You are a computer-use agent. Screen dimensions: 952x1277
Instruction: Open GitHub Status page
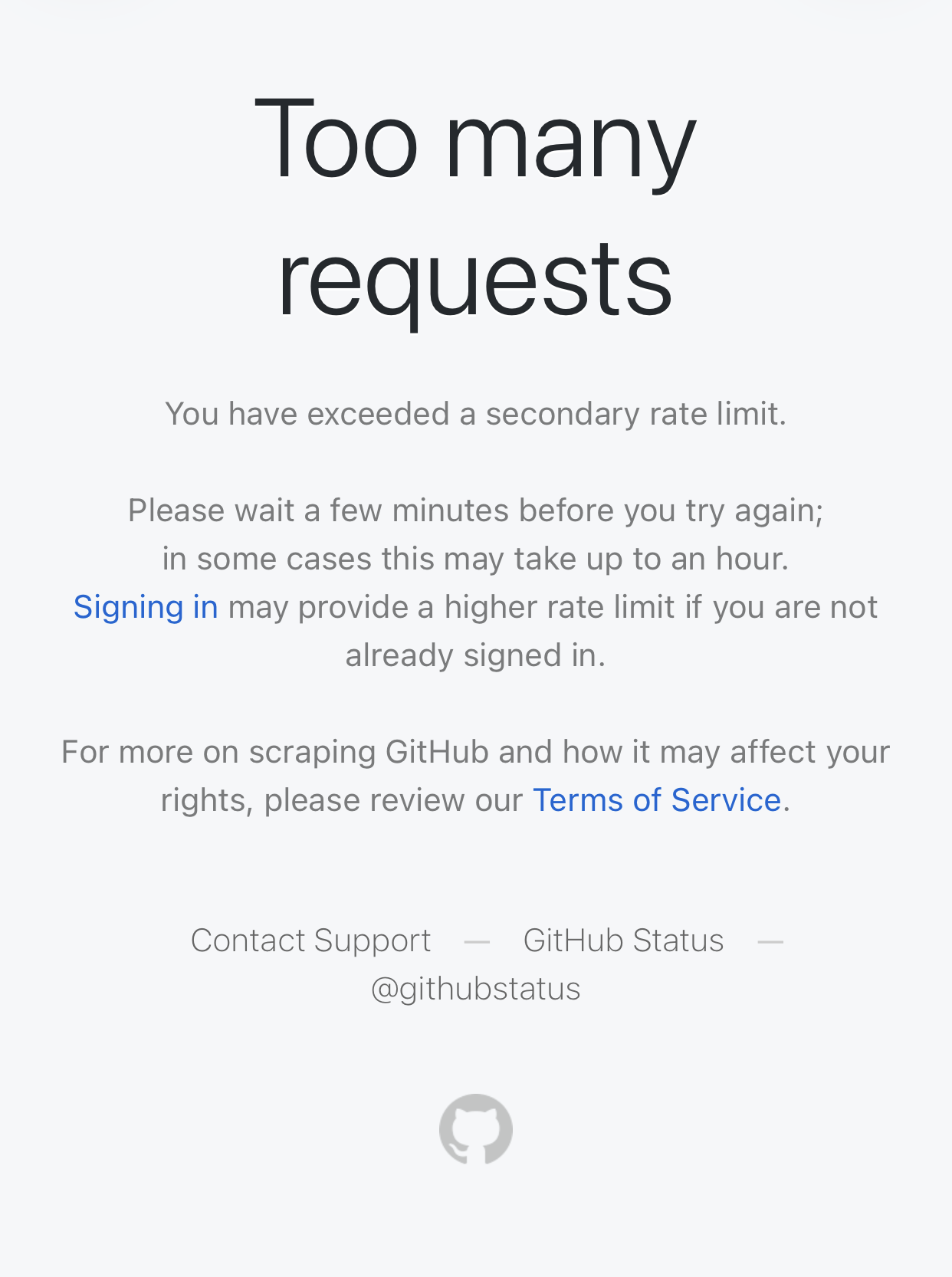(623, 941)
